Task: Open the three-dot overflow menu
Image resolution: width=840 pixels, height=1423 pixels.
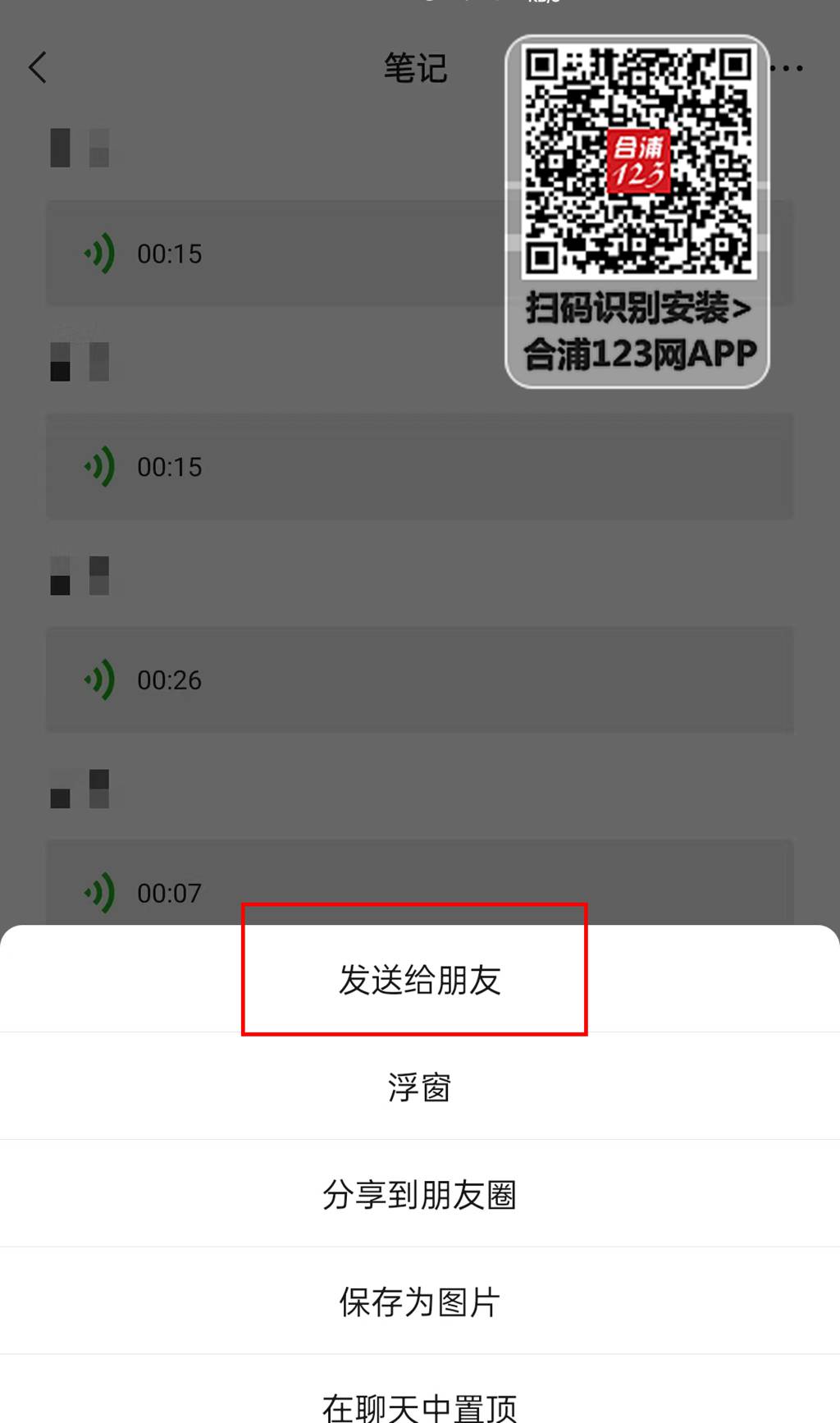Action: [788, 68]
